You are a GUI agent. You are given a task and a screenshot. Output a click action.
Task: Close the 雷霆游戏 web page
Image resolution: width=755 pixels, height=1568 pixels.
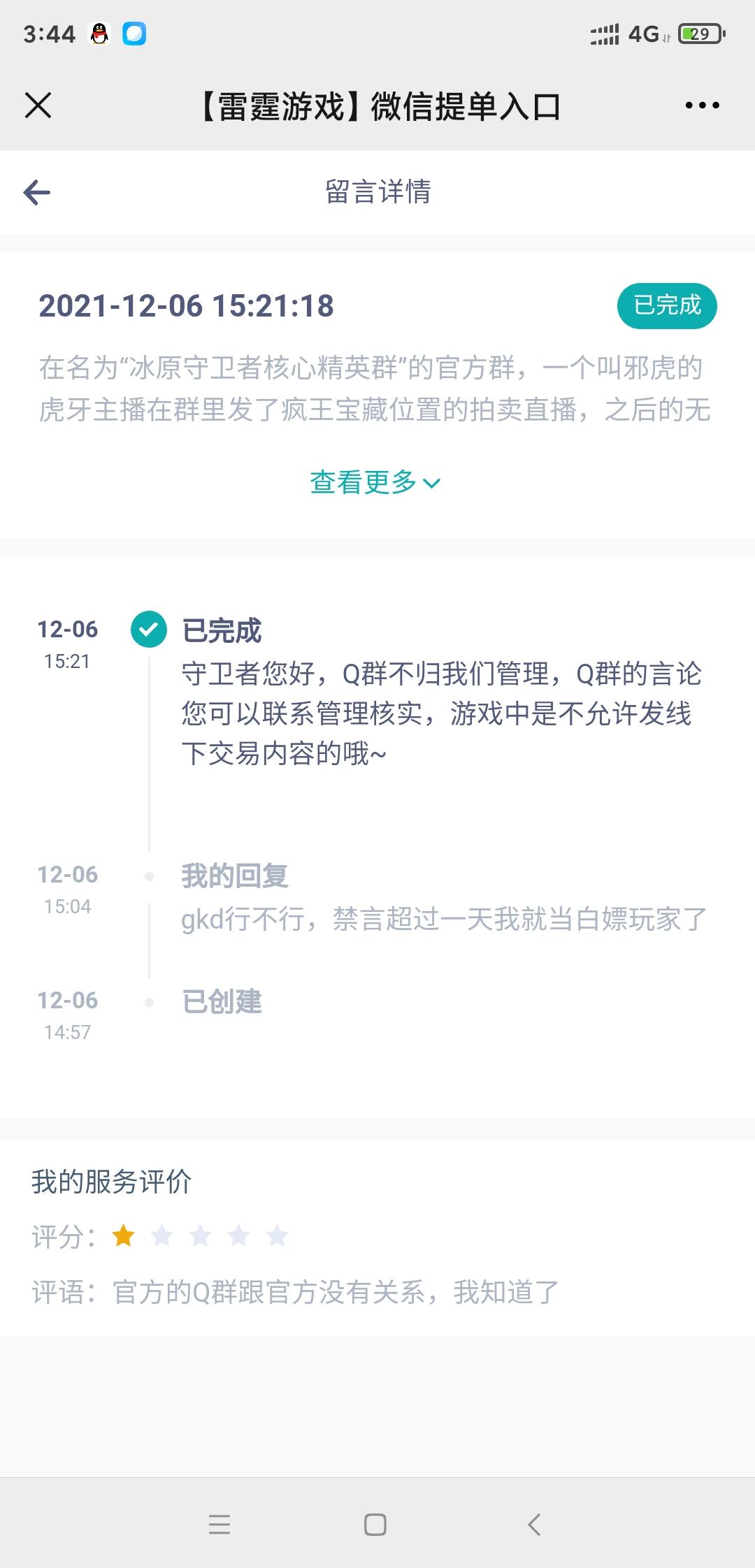(x=38, y=106)
